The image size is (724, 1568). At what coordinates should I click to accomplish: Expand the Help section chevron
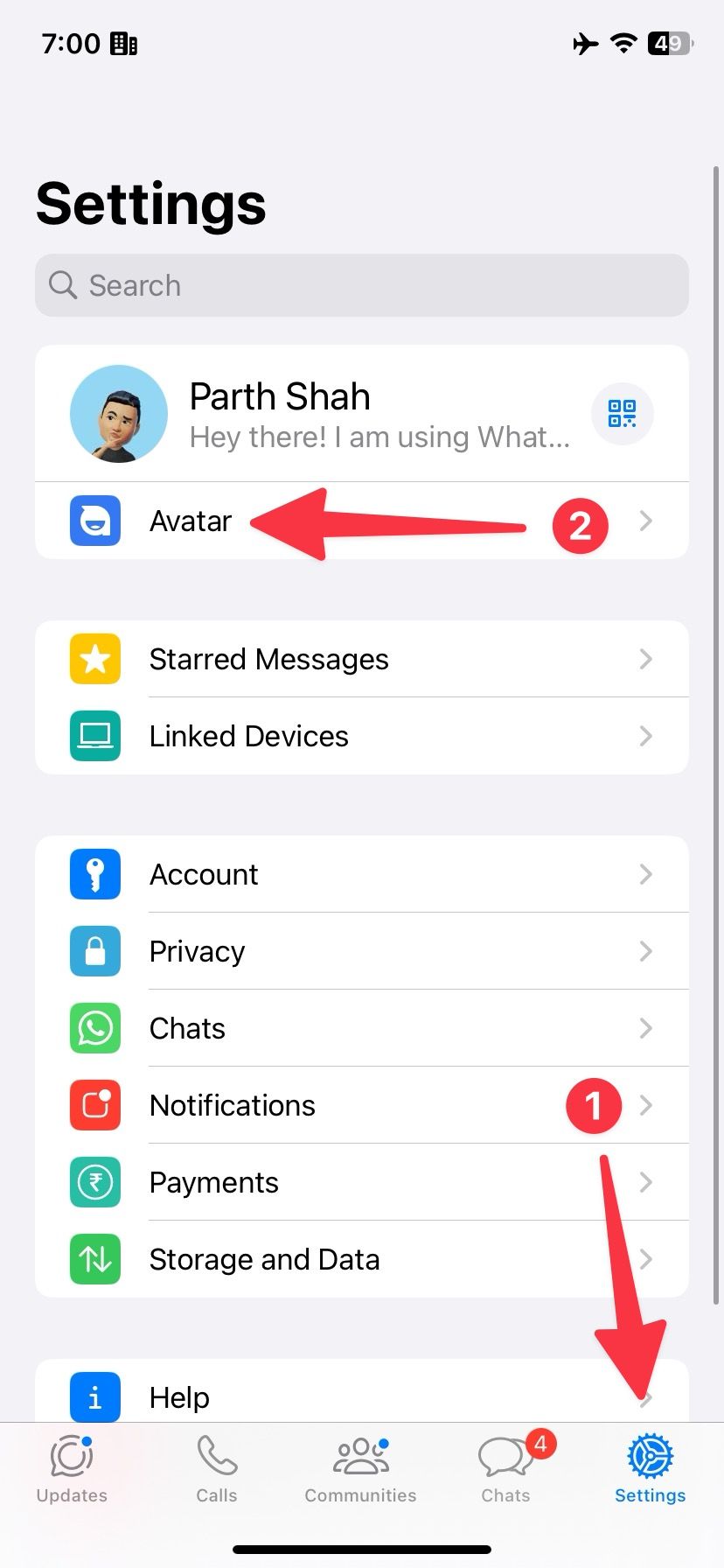pyautogui.click(x=645, y=1397)
